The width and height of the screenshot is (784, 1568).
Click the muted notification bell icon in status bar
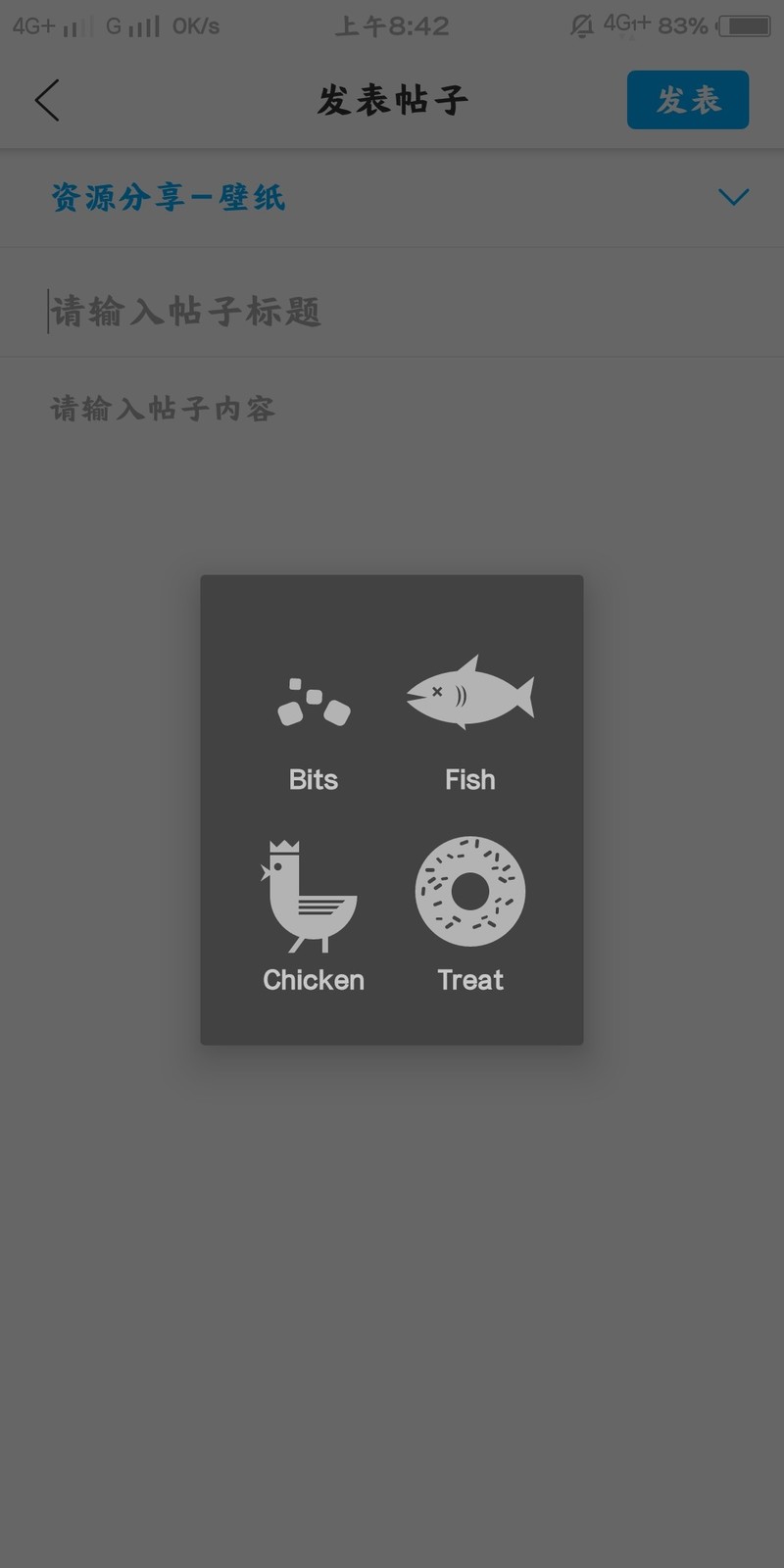coord(580,25)
